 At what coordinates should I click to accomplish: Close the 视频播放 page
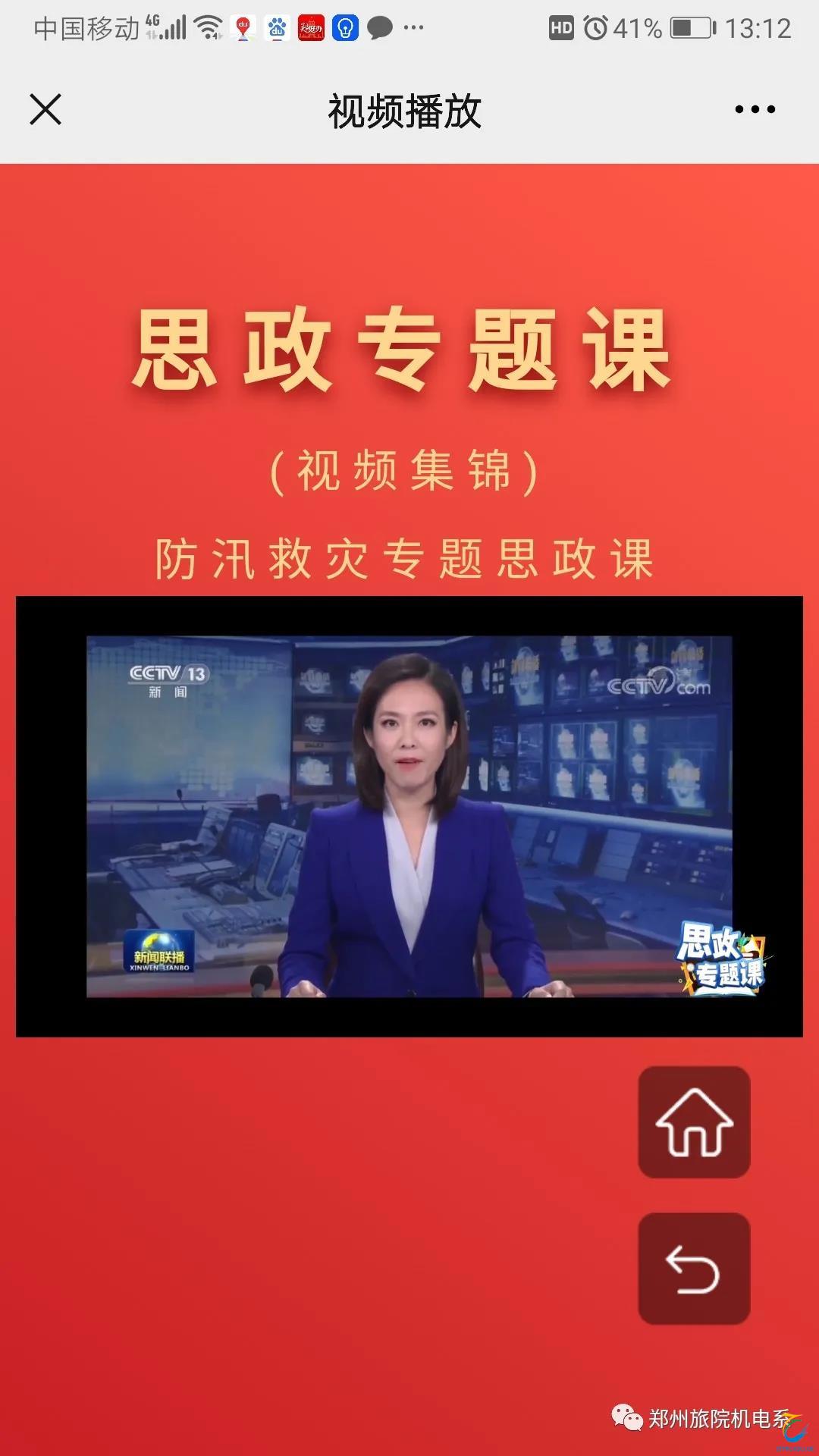click(x=45, y=109)
